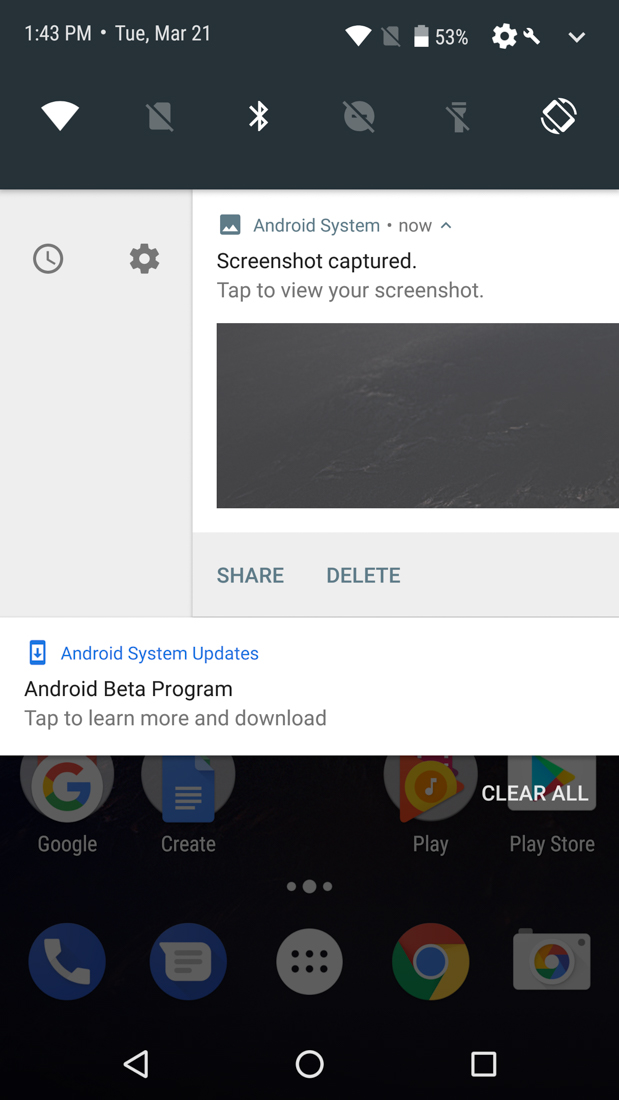Clear all notifications

coord(534,793)
